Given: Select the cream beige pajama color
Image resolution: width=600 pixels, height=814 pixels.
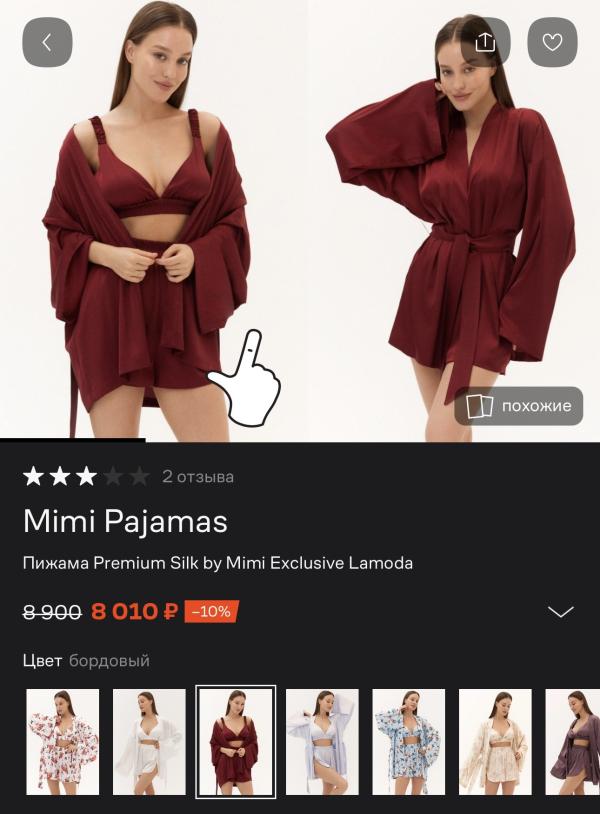Looking at the screenshot, I should [495, 741].
